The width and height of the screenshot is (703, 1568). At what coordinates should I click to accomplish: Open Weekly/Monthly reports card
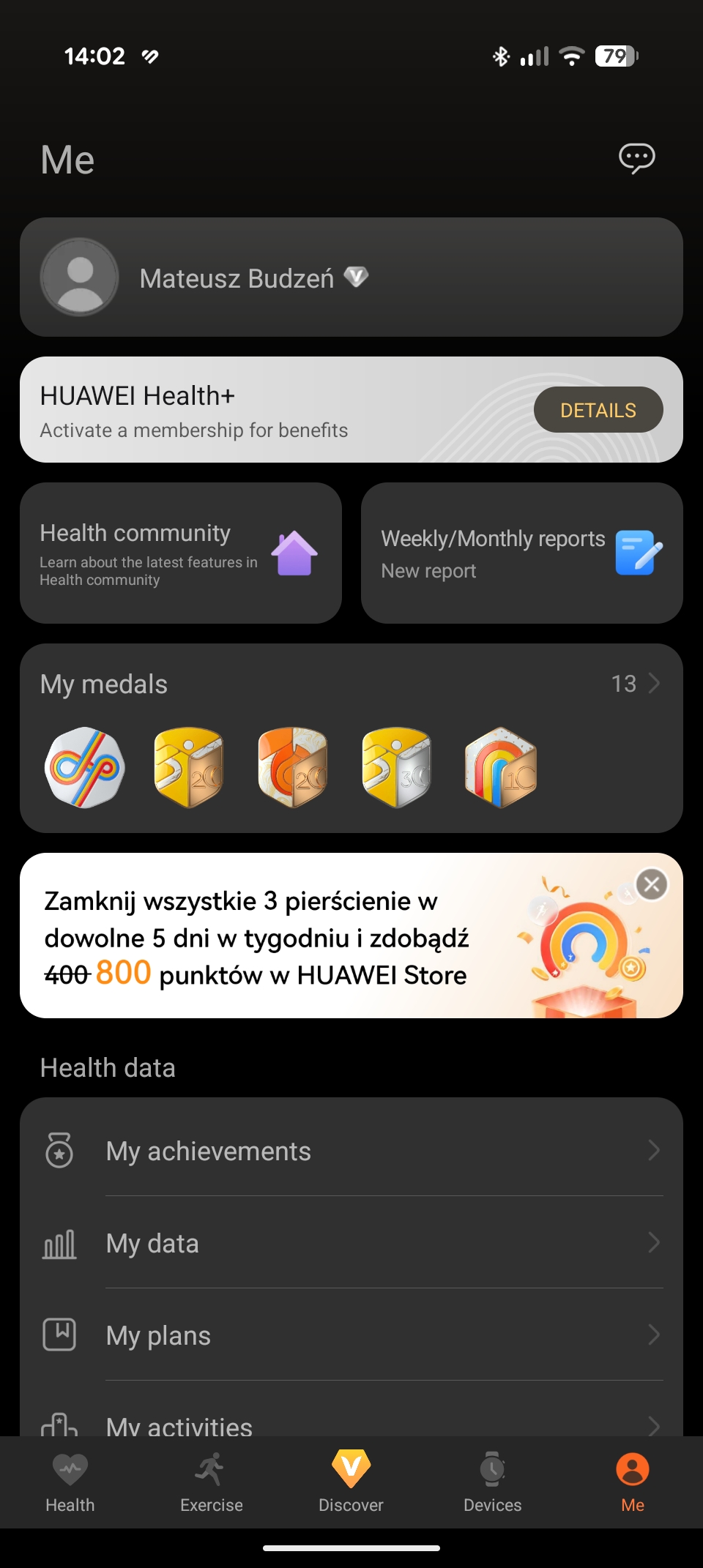(x=522, y=553)
